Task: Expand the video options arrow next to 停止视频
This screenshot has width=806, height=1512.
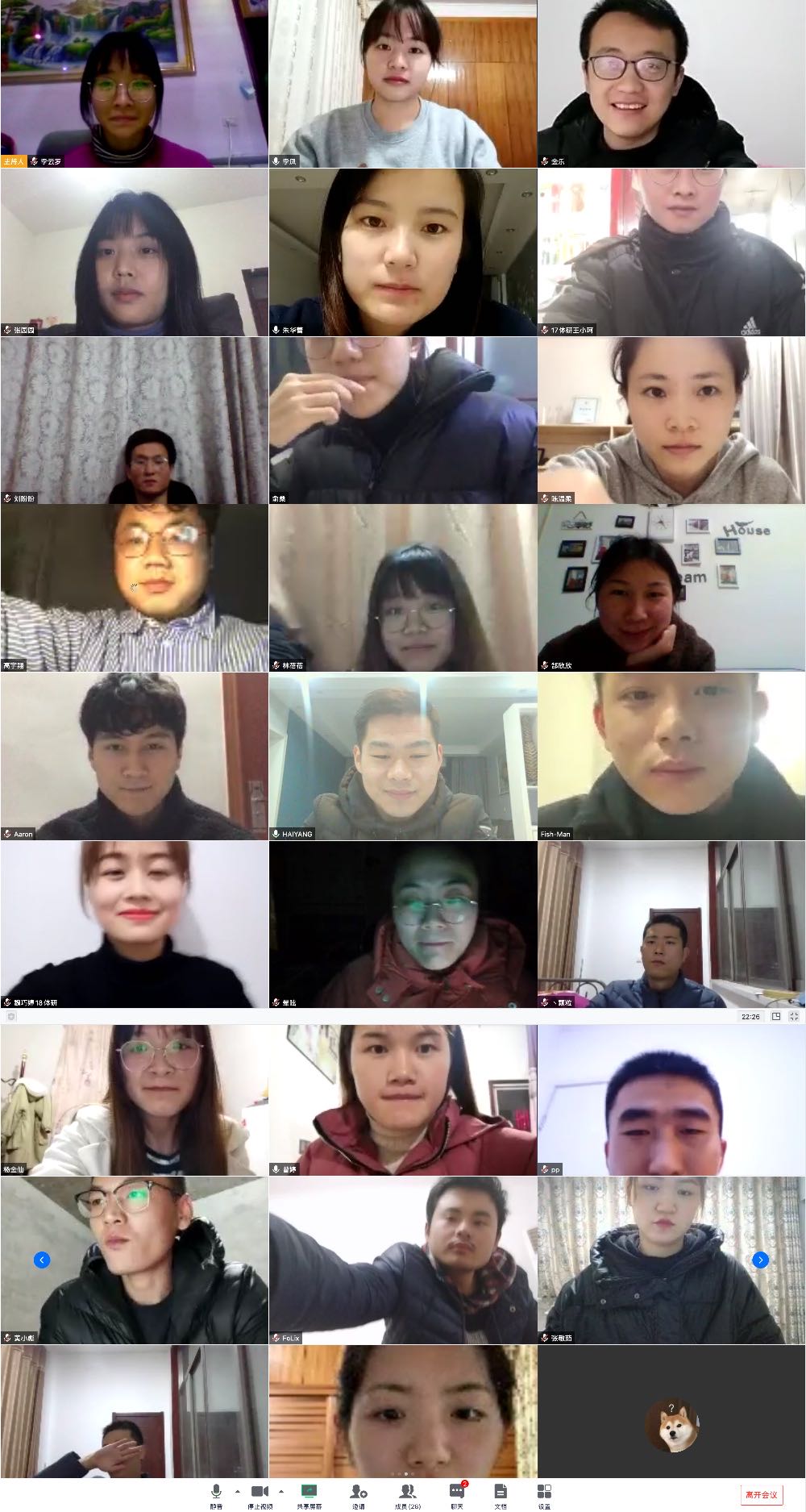Action: tap(280, 1490)
